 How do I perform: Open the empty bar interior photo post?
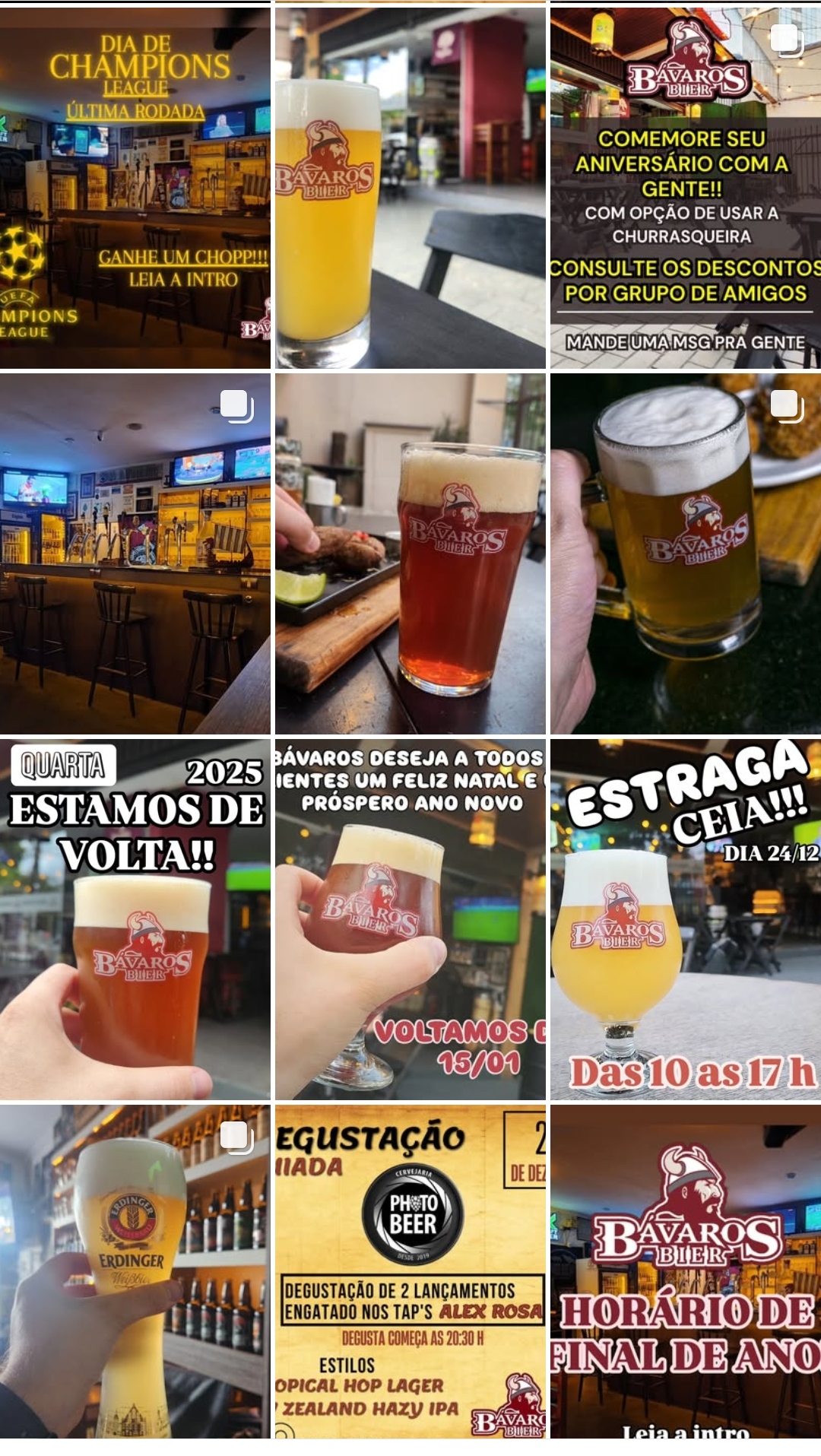point(135,554)
